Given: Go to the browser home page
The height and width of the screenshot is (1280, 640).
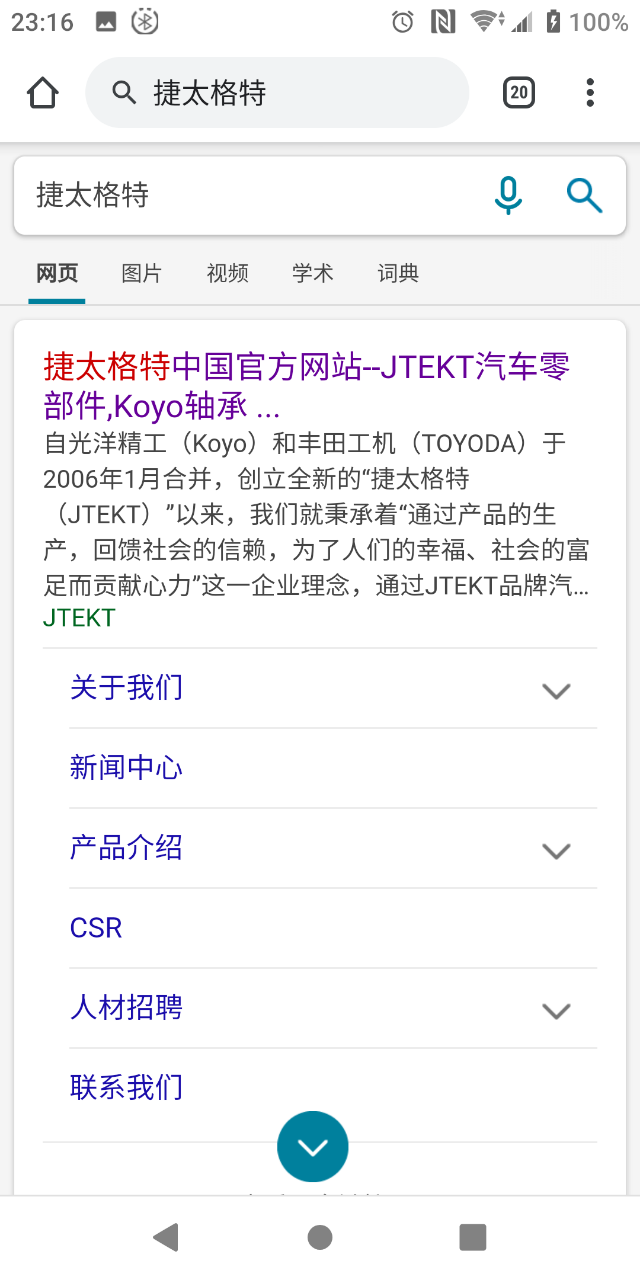Looking at the screenshot, I should click(x=42, y=93).
